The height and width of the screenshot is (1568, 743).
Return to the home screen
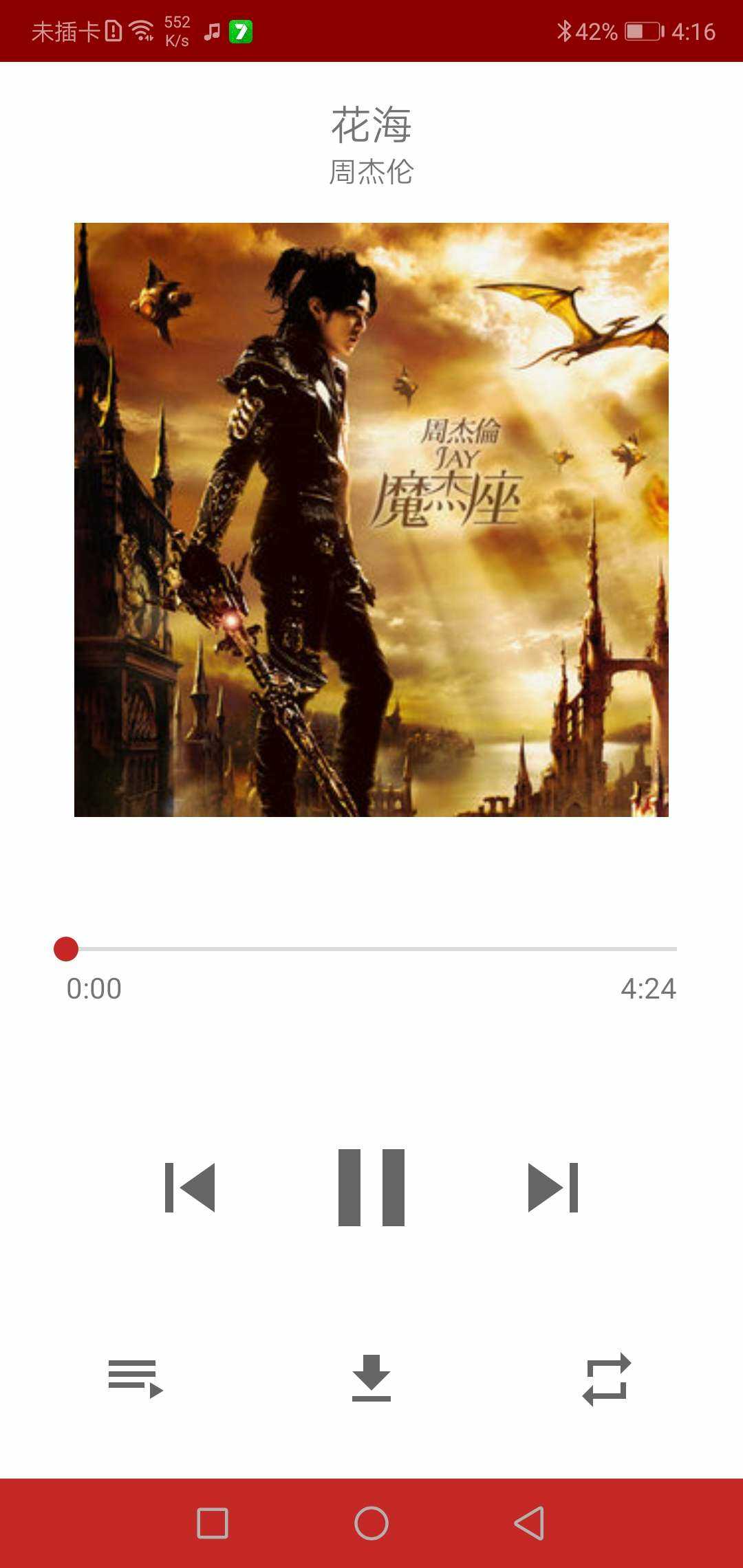tap(371, 1523)
